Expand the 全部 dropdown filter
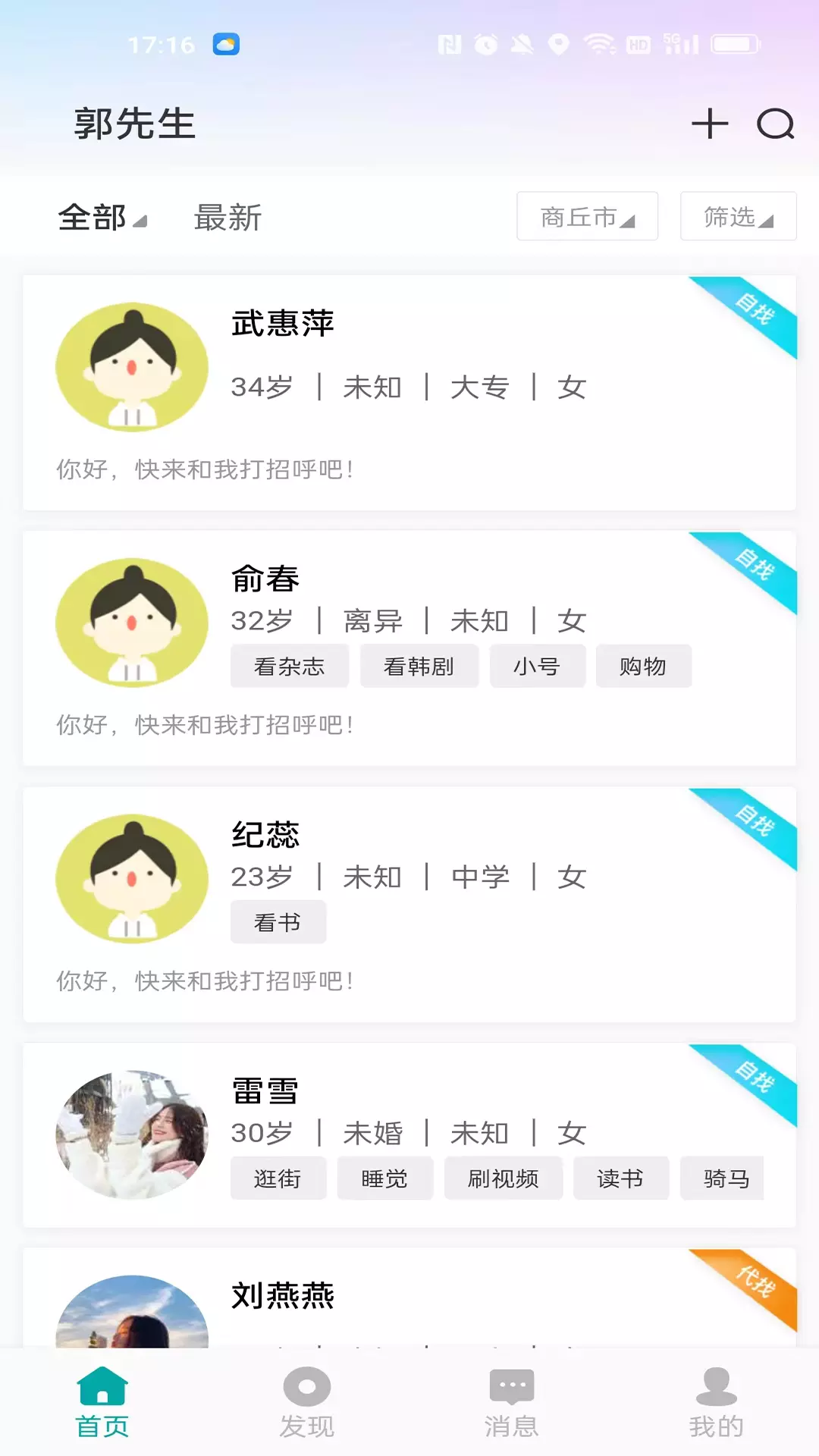The height and width of the screenshot is (1456, 819). coord(102,218)
